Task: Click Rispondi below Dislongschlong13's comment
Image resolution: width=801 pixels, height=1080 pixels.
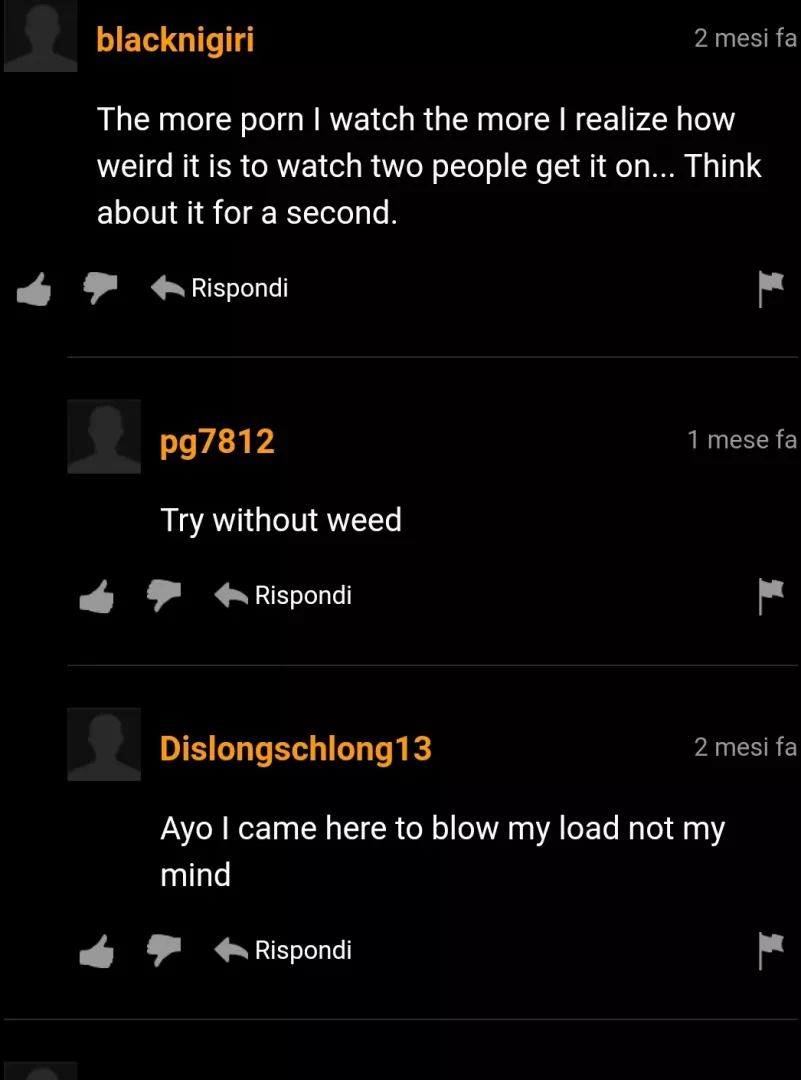Action: [303, 950]
